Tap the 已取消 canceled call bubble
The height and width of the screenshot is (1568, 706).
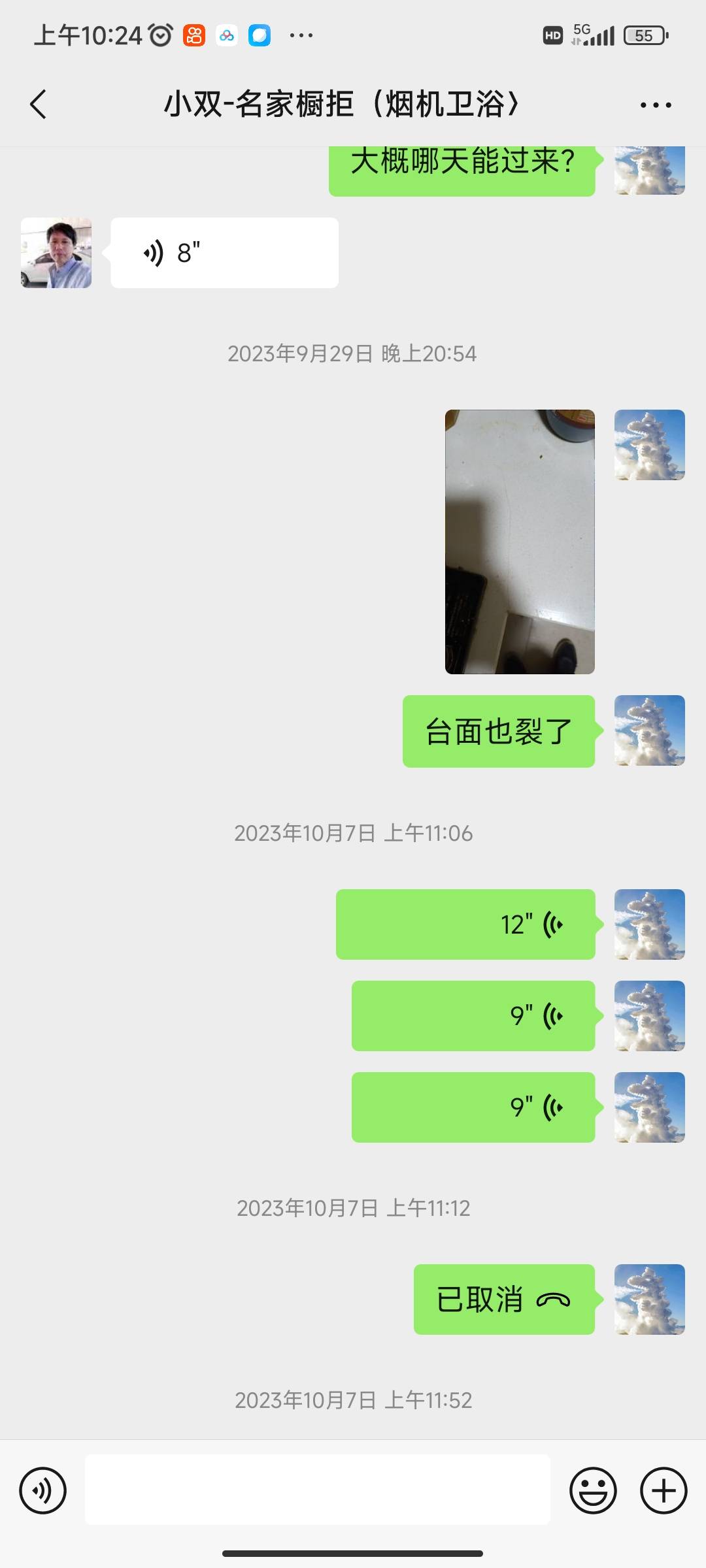(x=504, y=1299)
